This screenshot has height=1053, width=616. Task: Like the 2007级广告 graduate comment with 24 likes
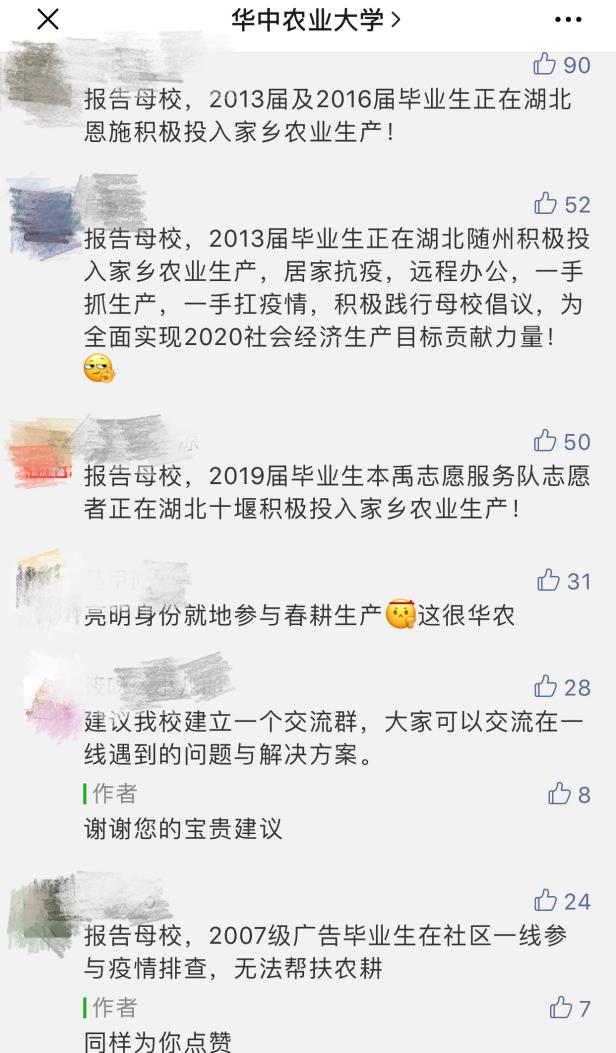(546, 901)
